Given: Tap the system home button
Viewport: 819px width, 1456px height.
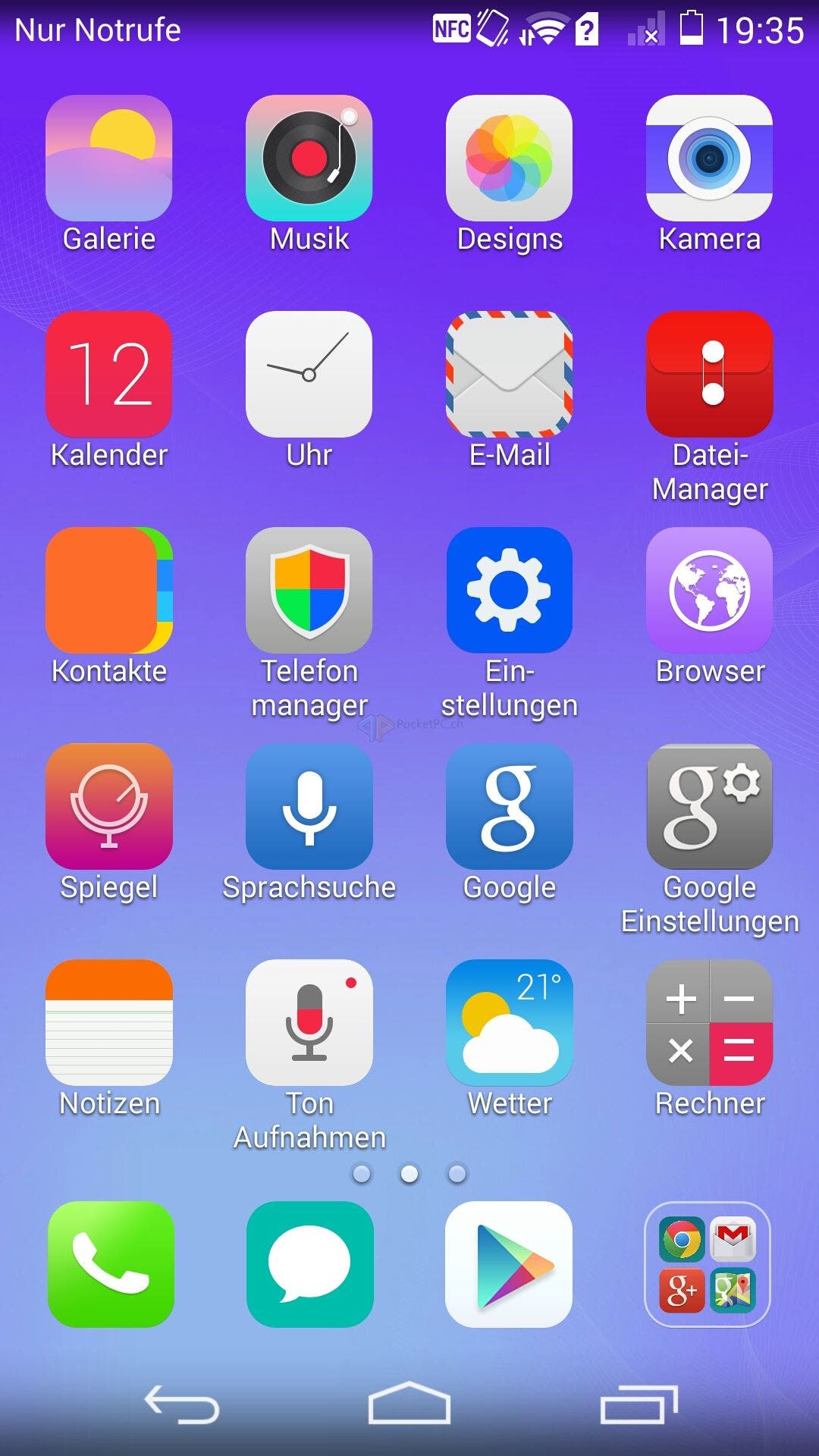Looking at the screenshot, I should (409, 1402).
